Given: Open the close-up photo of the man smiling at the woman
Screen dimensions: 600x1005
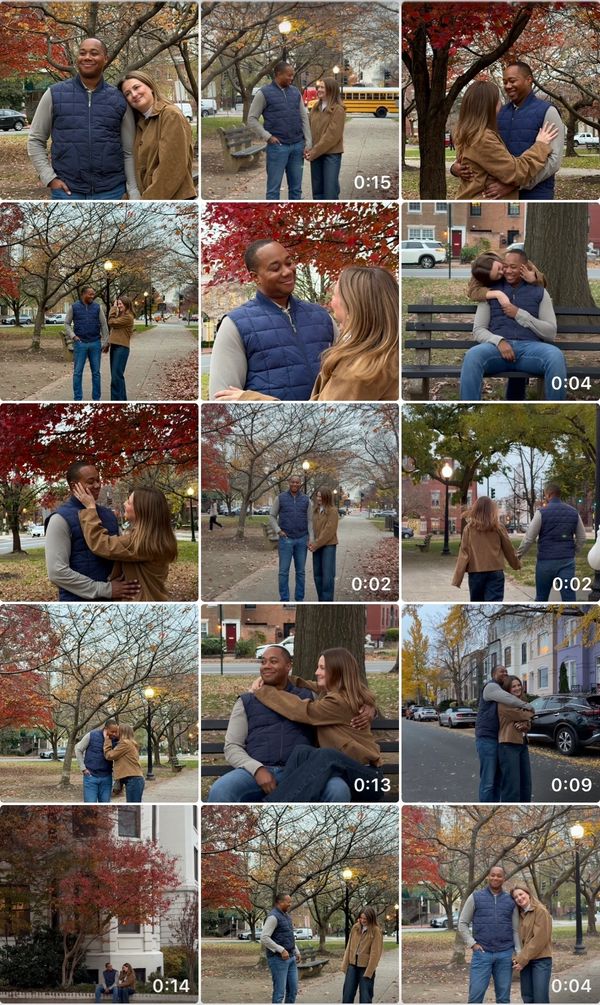Looking at the screenshot, I should click(x=300, y=301).
